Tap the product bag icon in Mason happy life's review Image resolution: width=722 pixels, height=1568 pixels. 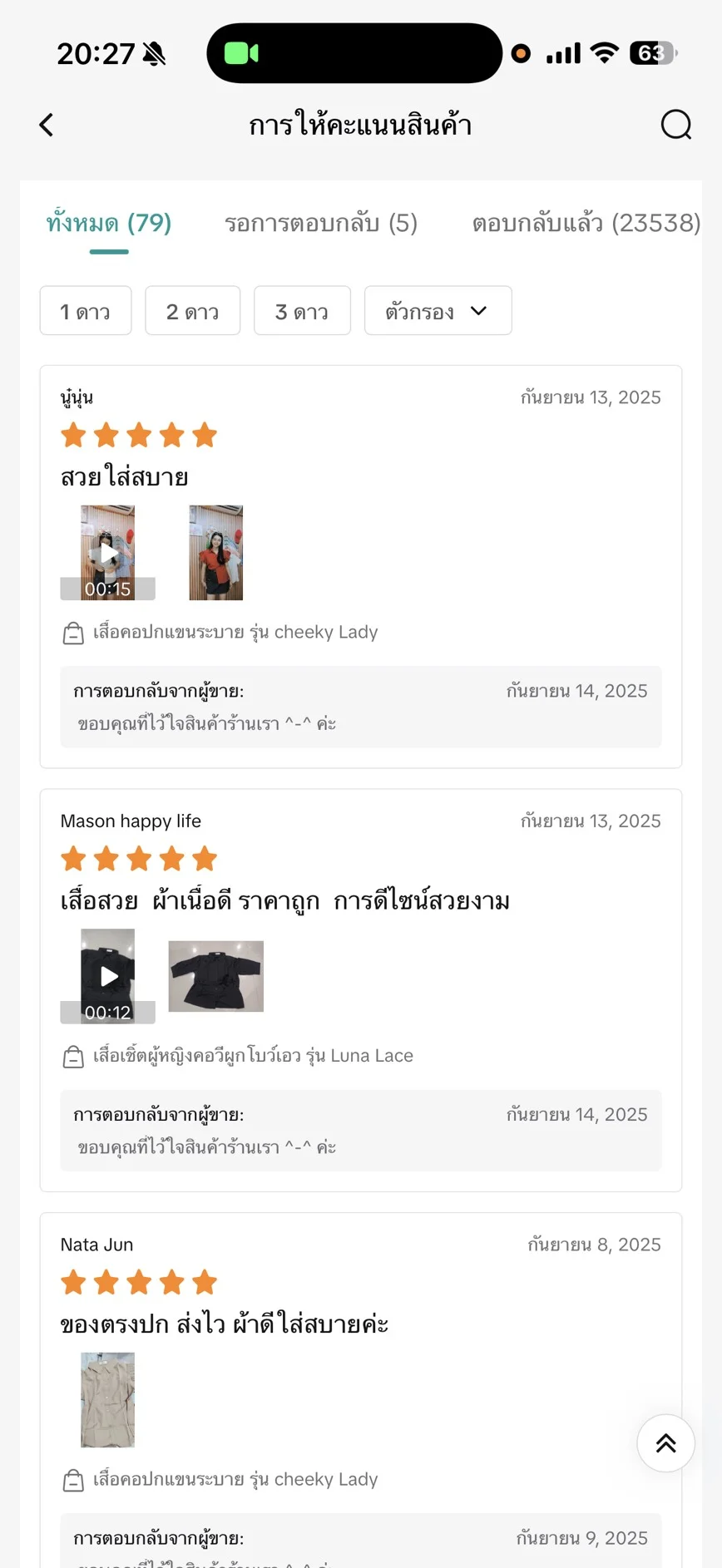(74, 1056)
